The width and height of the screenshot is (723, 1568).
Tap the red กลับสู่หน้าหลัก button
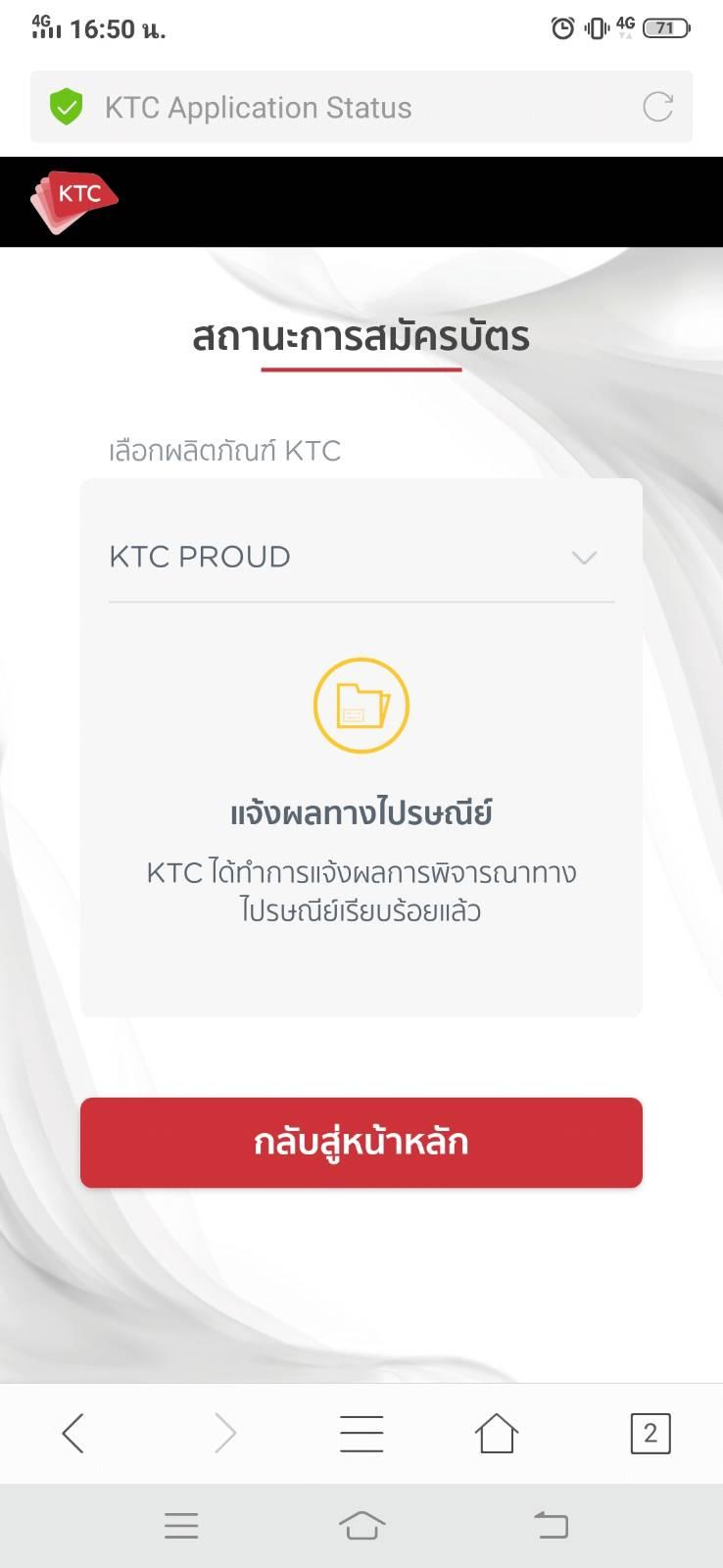(x=361, y=1143)
